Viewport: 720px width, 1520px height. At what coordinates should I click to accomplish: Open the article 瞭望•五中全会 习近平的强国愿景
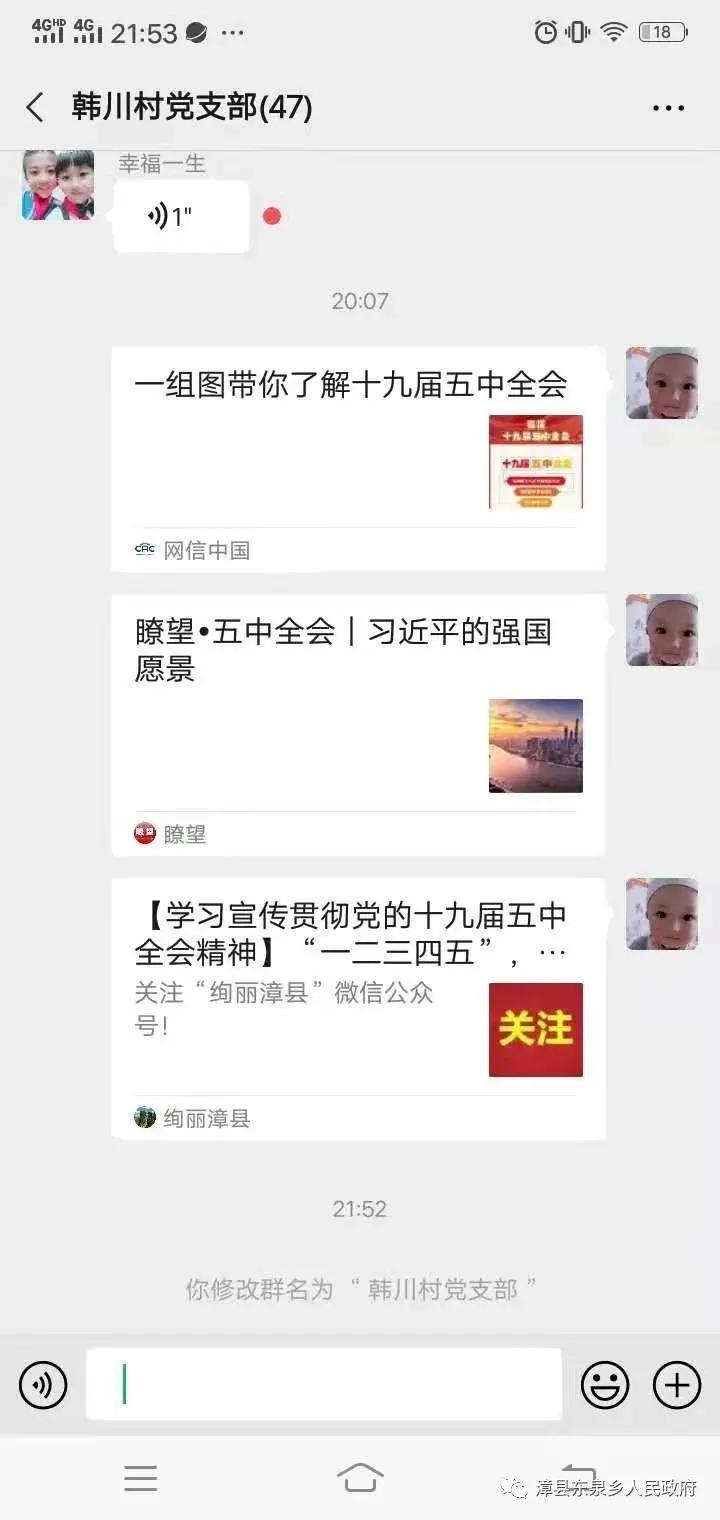point(358,724)
